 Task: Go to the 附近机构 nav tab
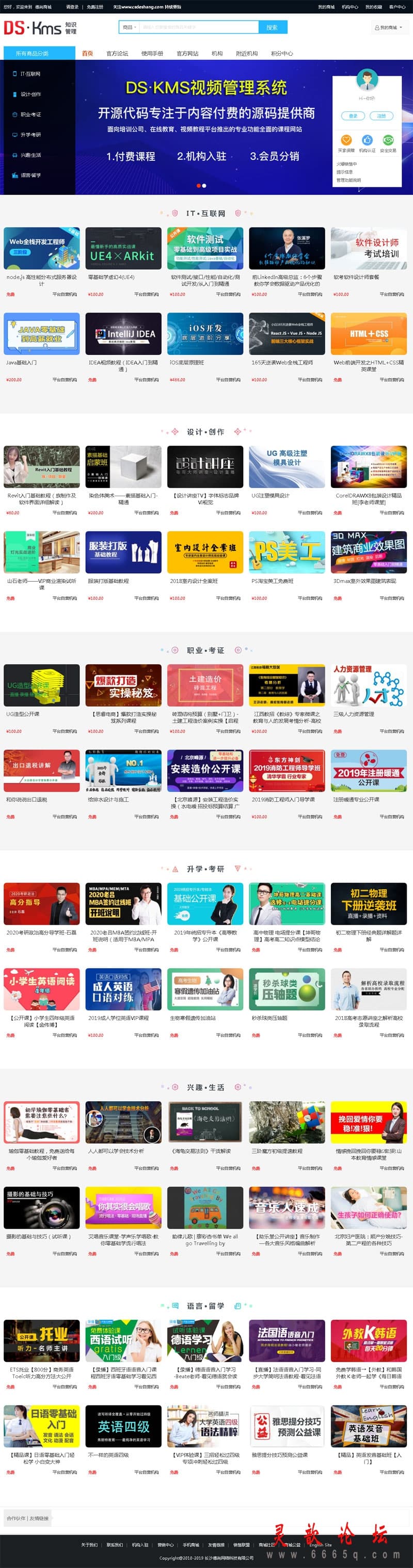click(x=247, y=54)
